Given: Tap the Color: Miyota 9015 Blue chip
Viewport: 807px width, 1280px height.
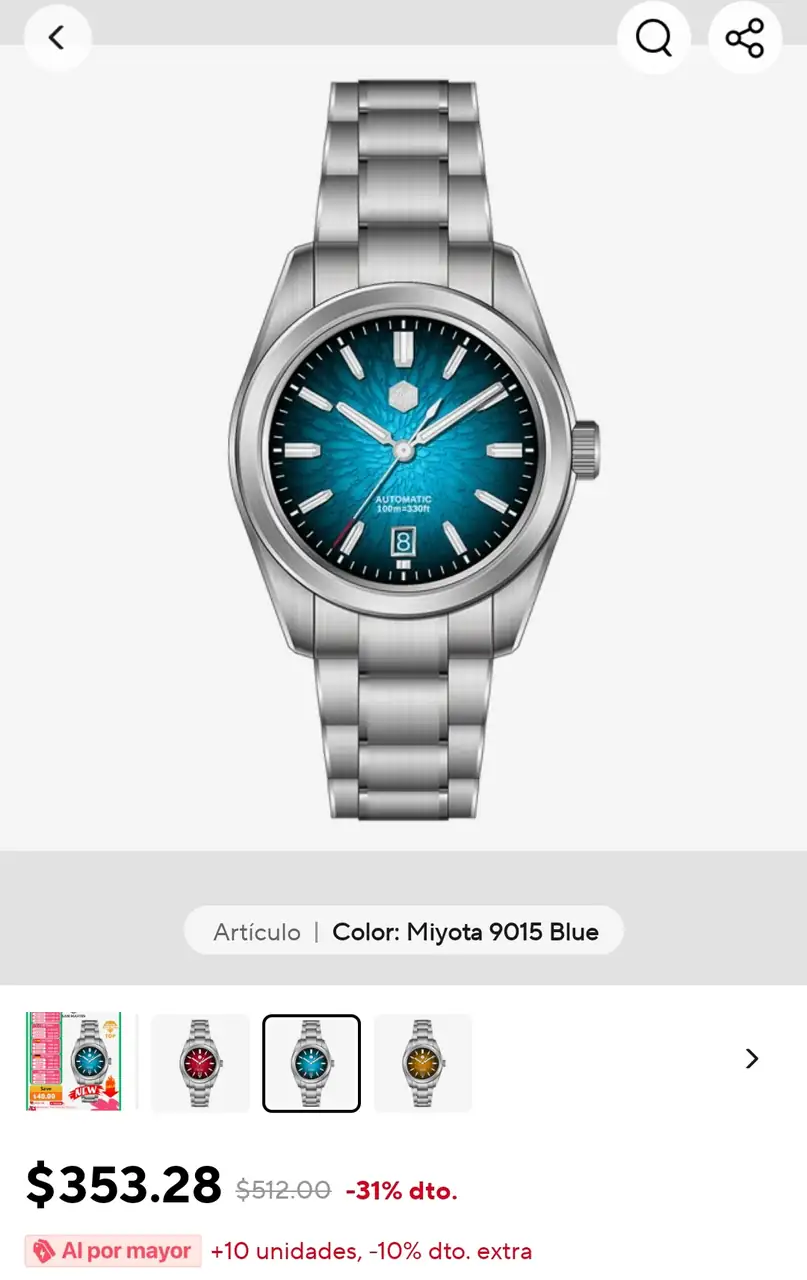Looking at the screenshot, I should point(404,932).
